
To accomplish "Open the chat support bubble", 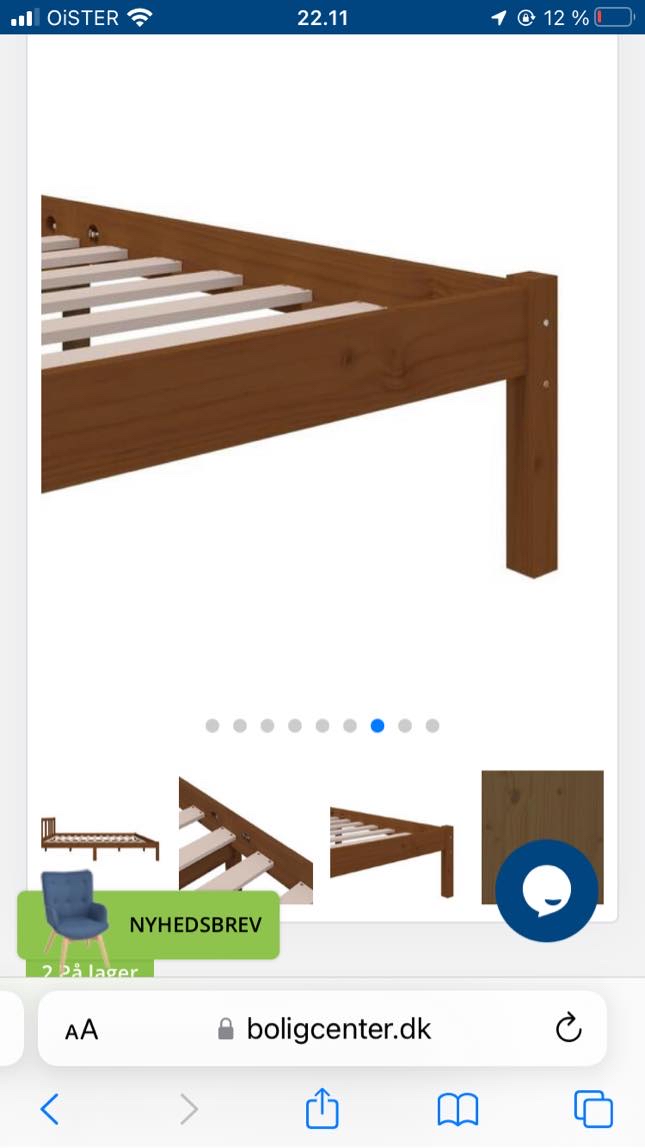I will coord(546,890).
